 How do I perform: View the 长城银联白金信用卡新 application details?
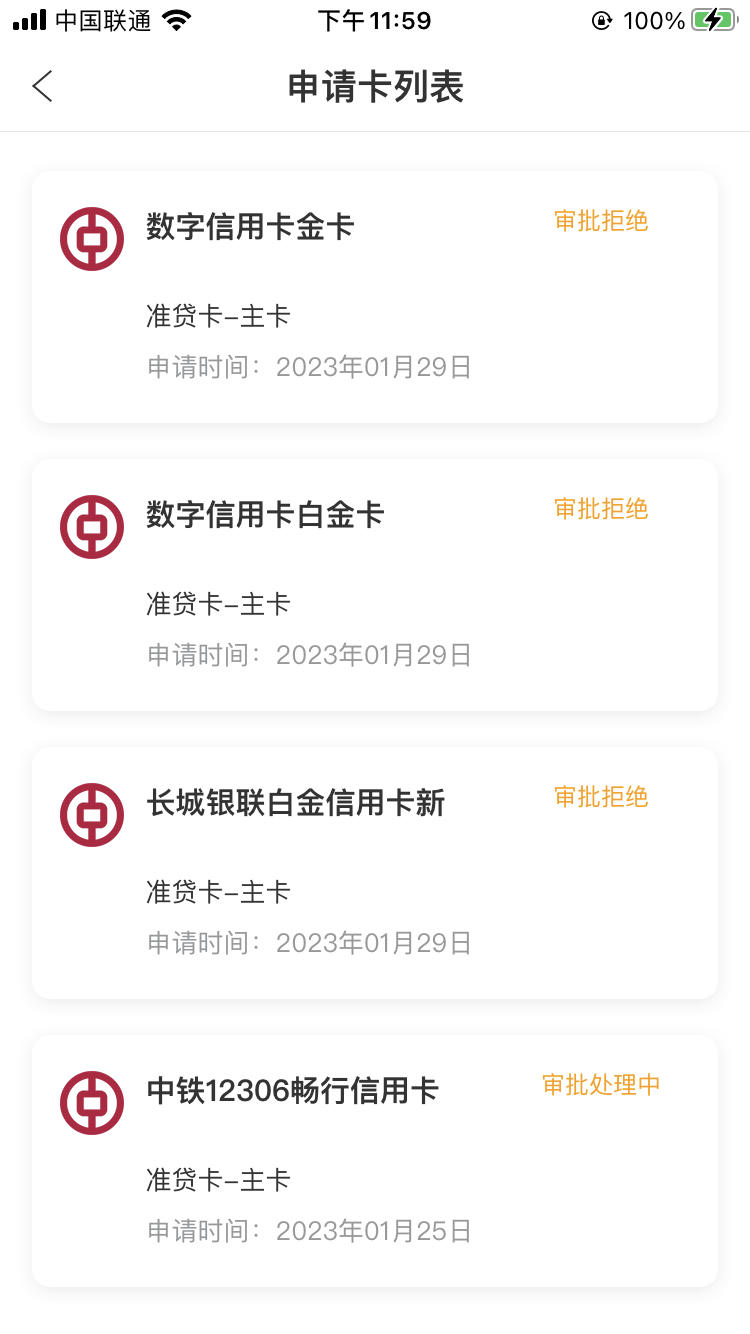point(375,873)
